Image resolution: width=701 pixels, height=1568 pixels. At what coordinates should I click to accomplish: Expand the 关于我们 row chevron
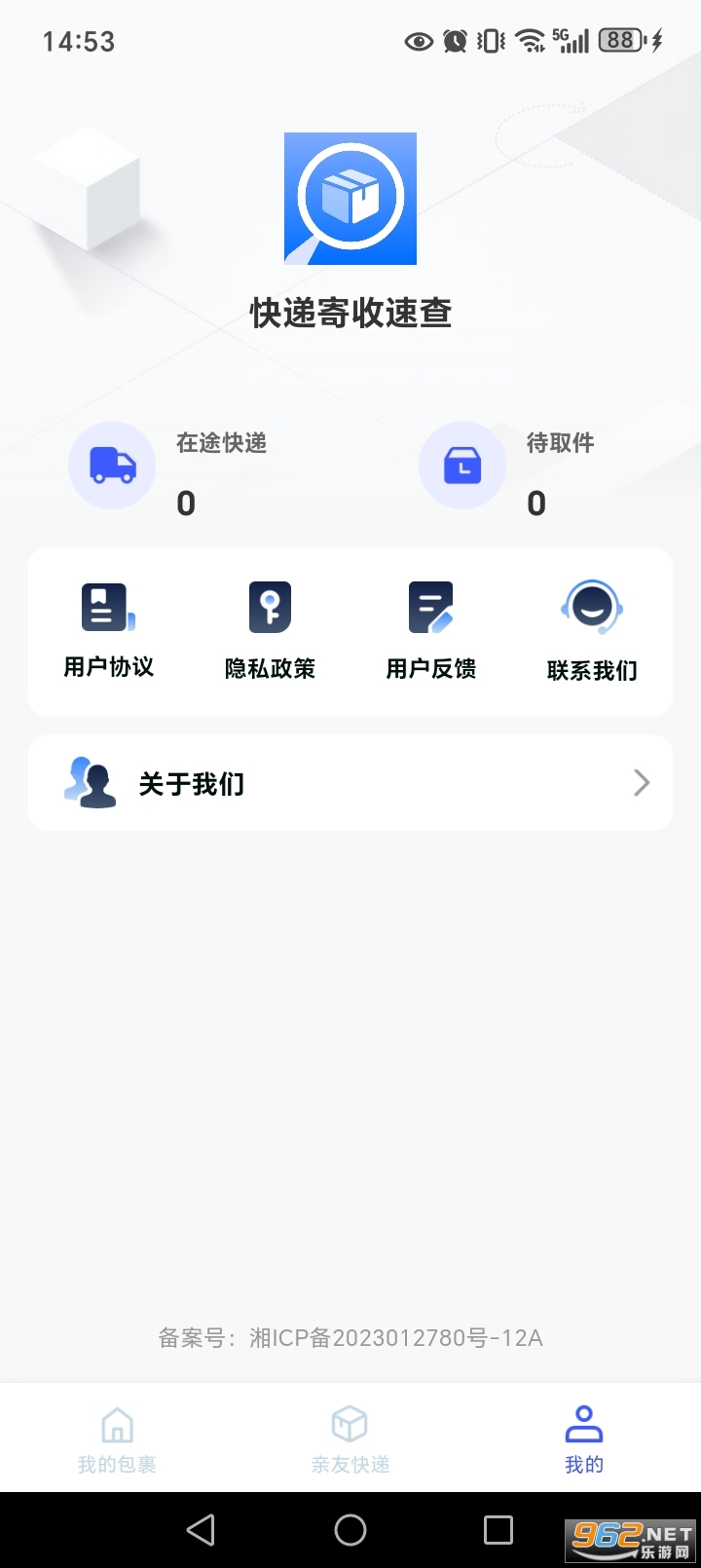[641, 782]
